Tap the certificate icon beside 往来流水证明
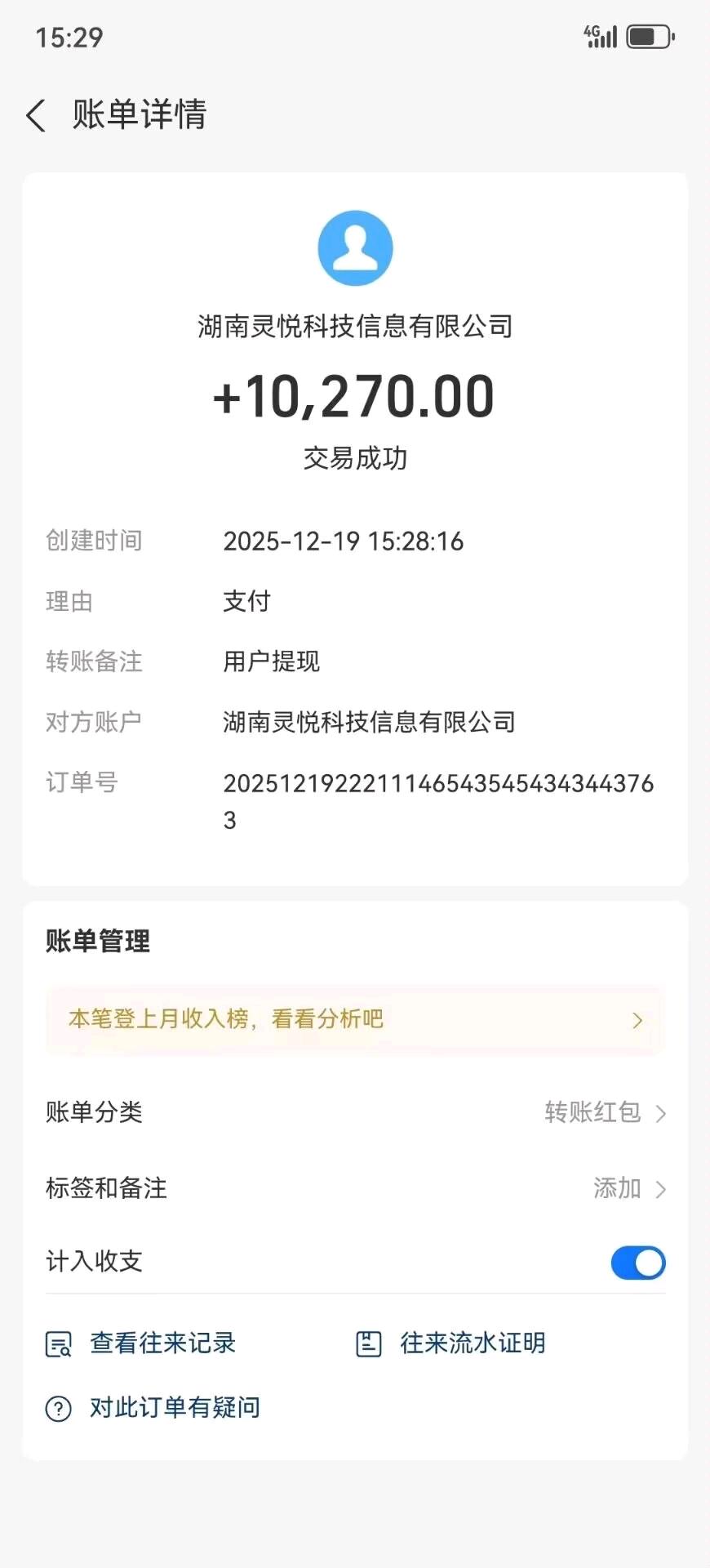This screenshot has height=1568, width=710. tap(369, 1339)
